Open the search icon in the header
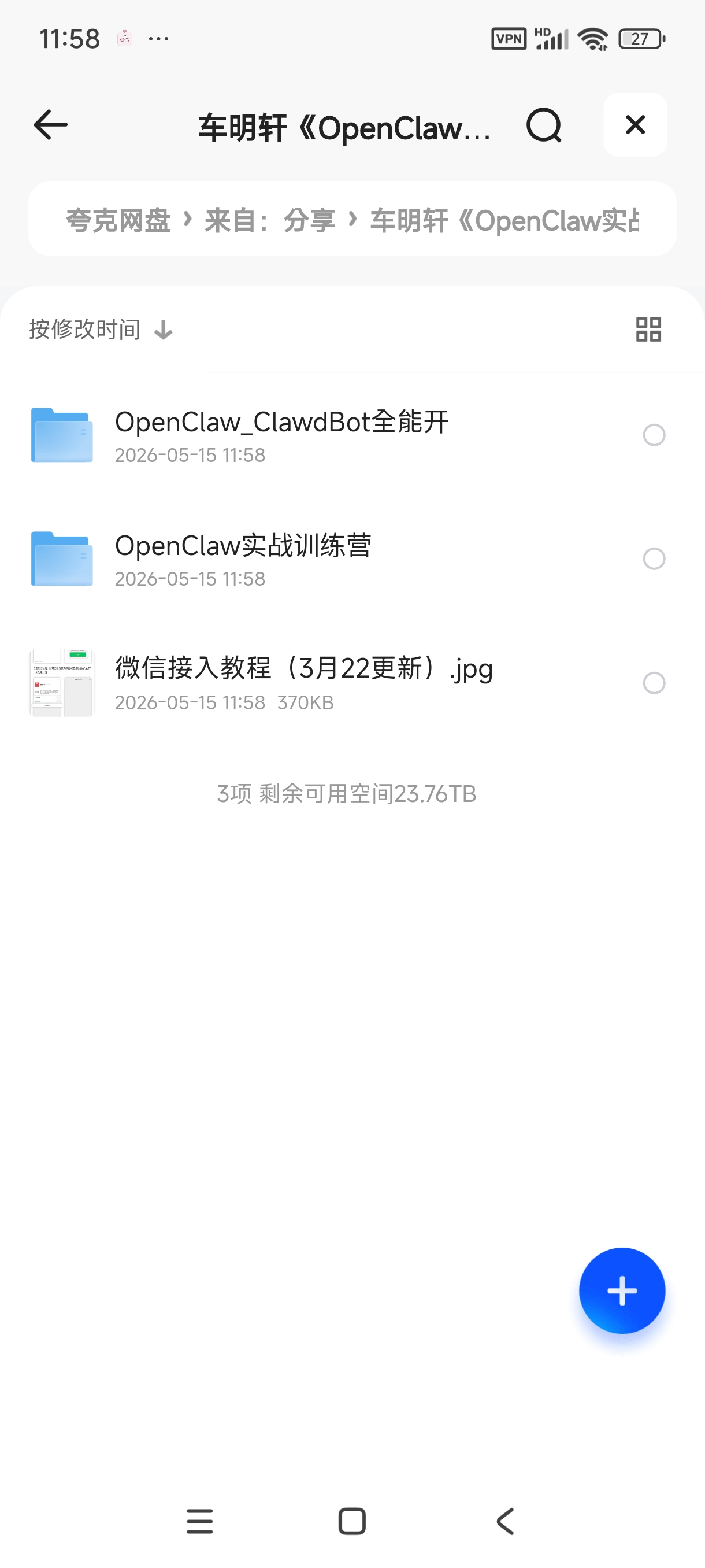The height and width of the screenshot is (1568, 705). (x=544, y=125)
